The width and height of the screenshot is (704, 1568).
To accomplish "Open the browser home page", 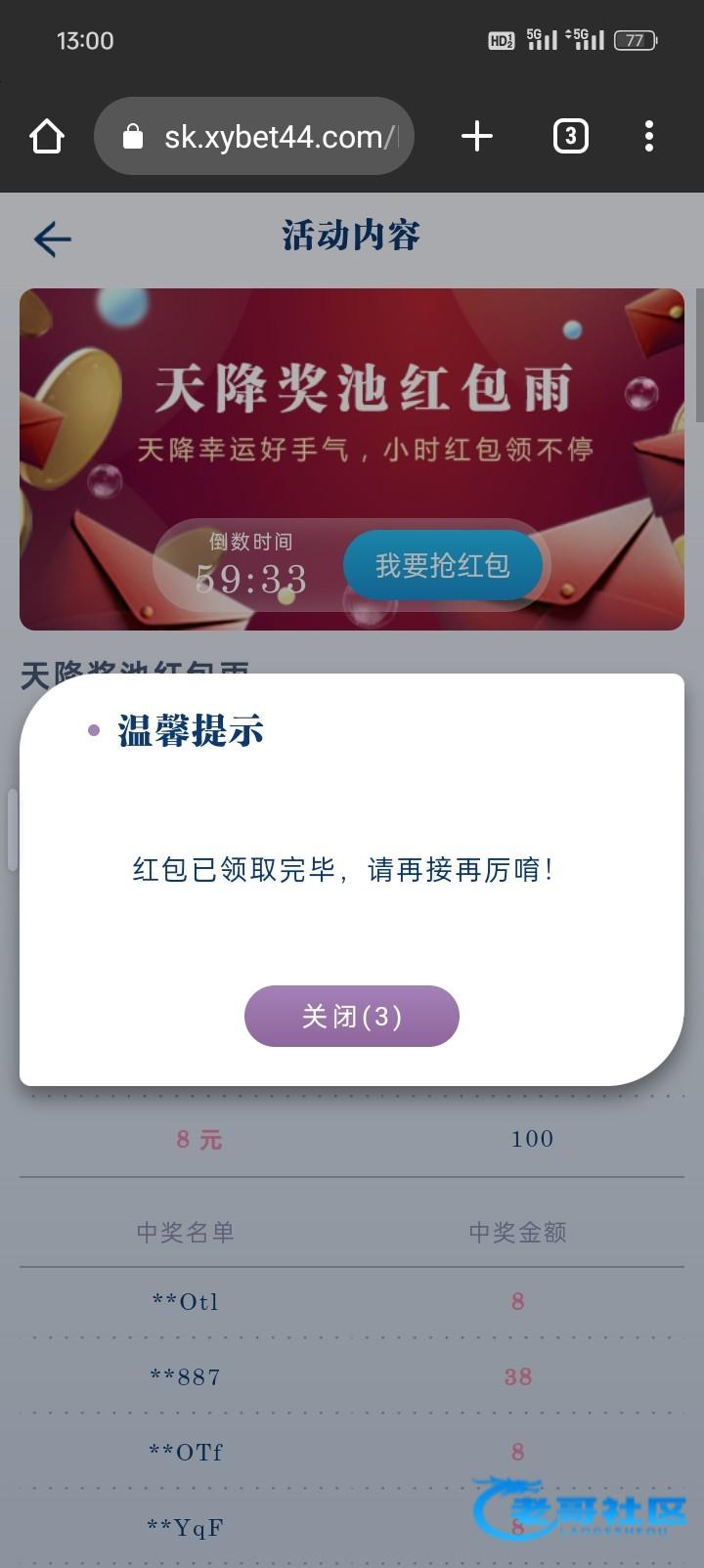I will [x=47, y=137].
